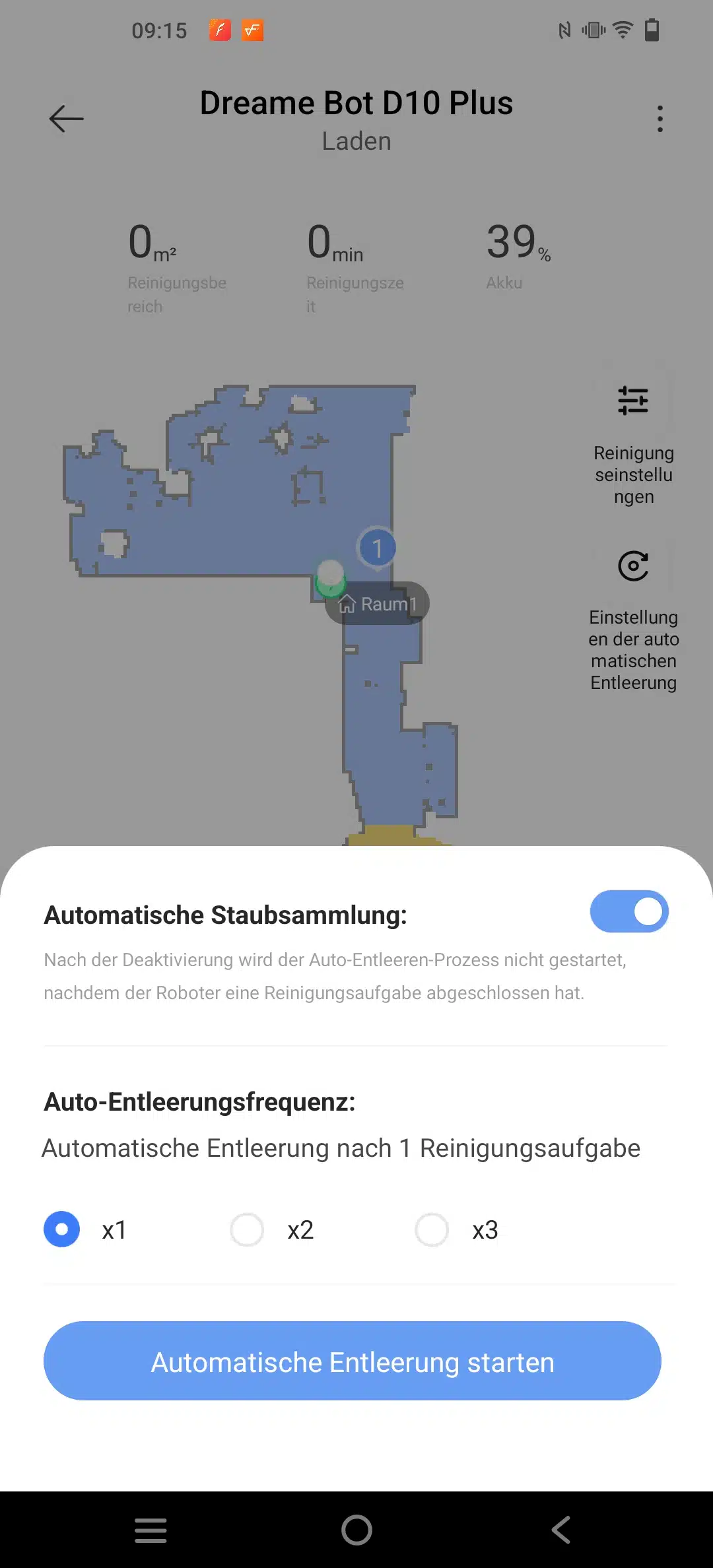
Task: Tap the system back button
Action: tap(561, 1530)
